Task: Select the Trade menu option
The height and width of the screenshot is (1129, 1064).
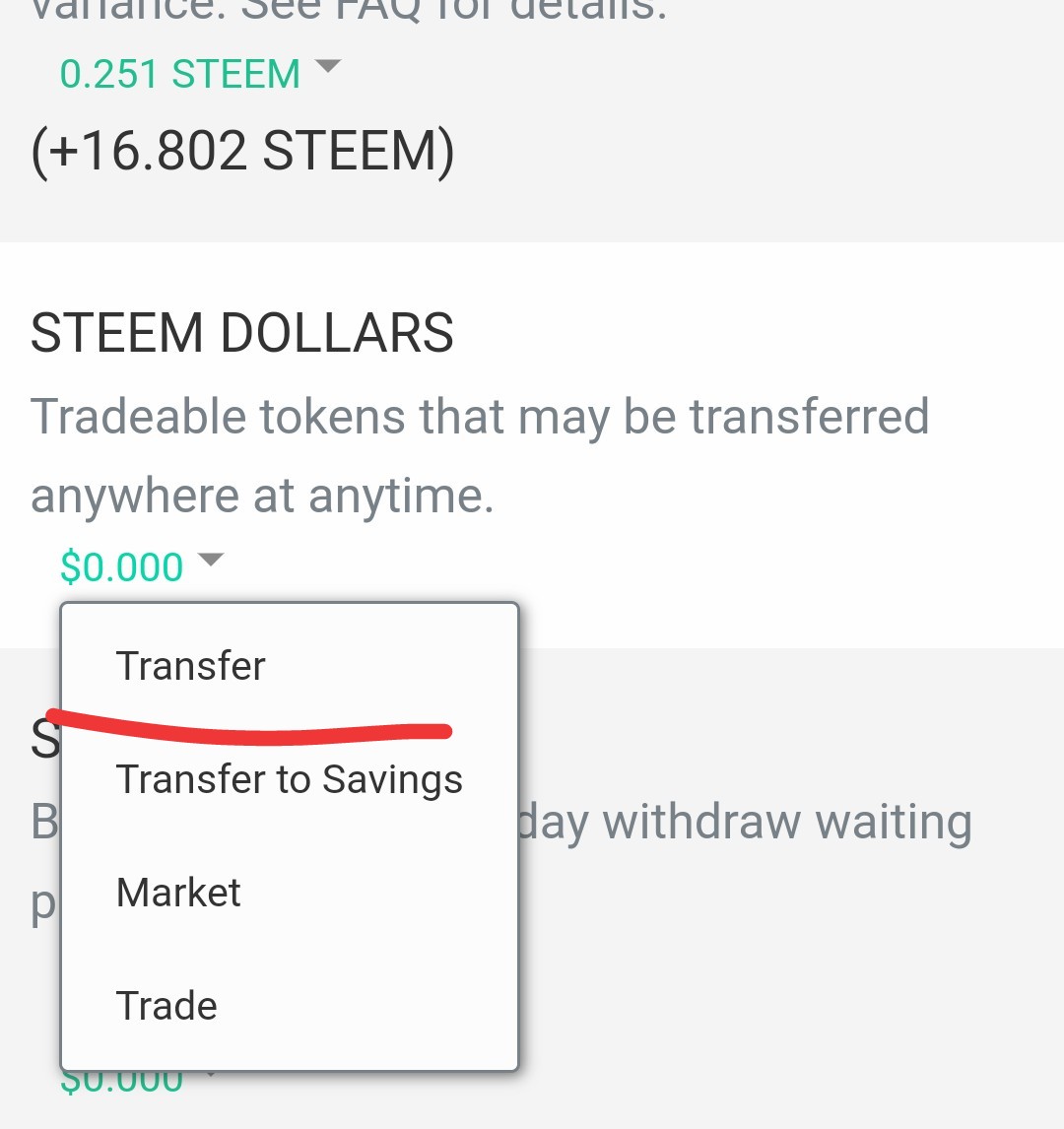Action: (166, 1006)
